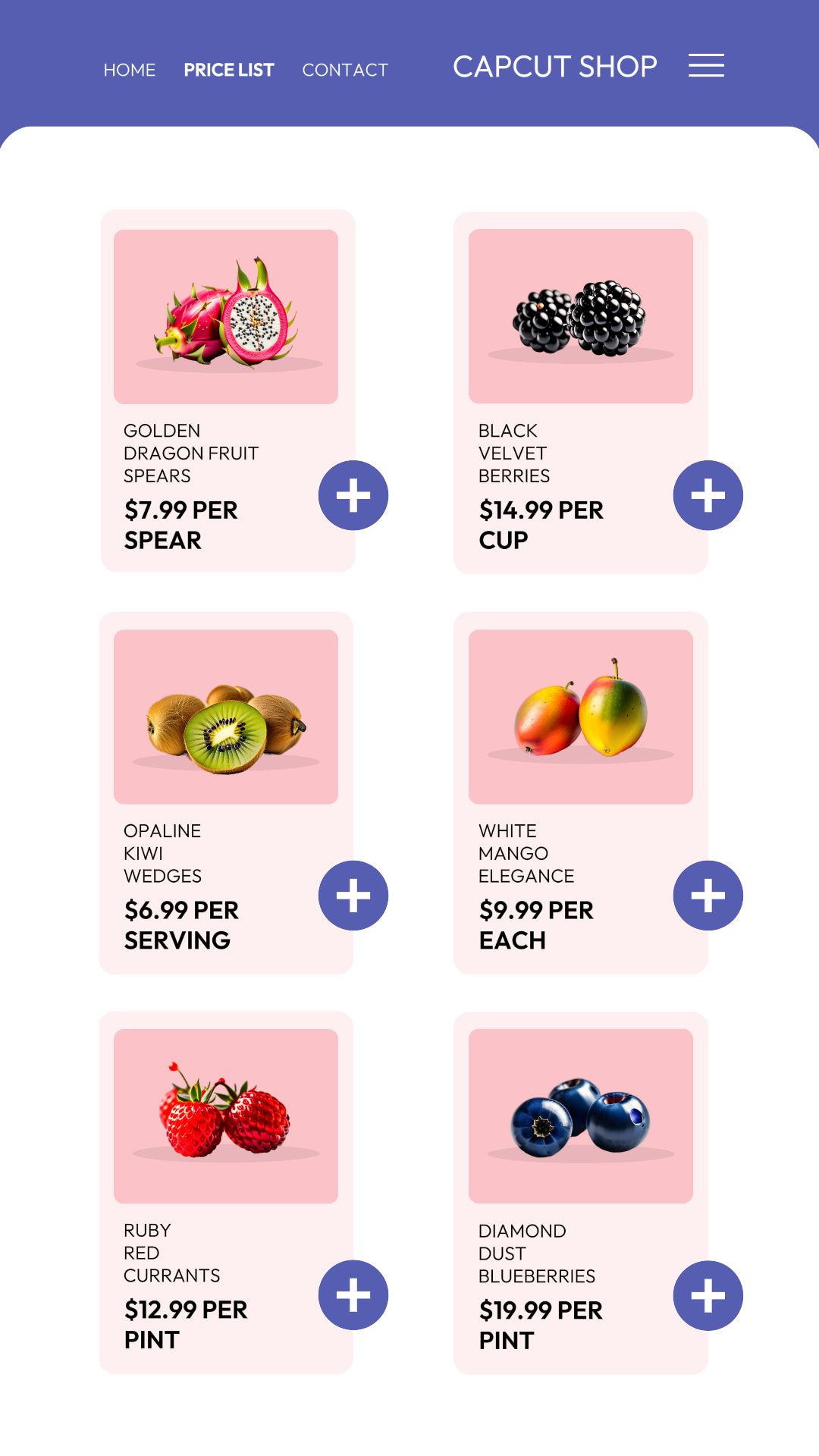Viewport: 819px width, 1456px height.
Task: Select the Price List nav item
Action: click(x=229, y=70)
